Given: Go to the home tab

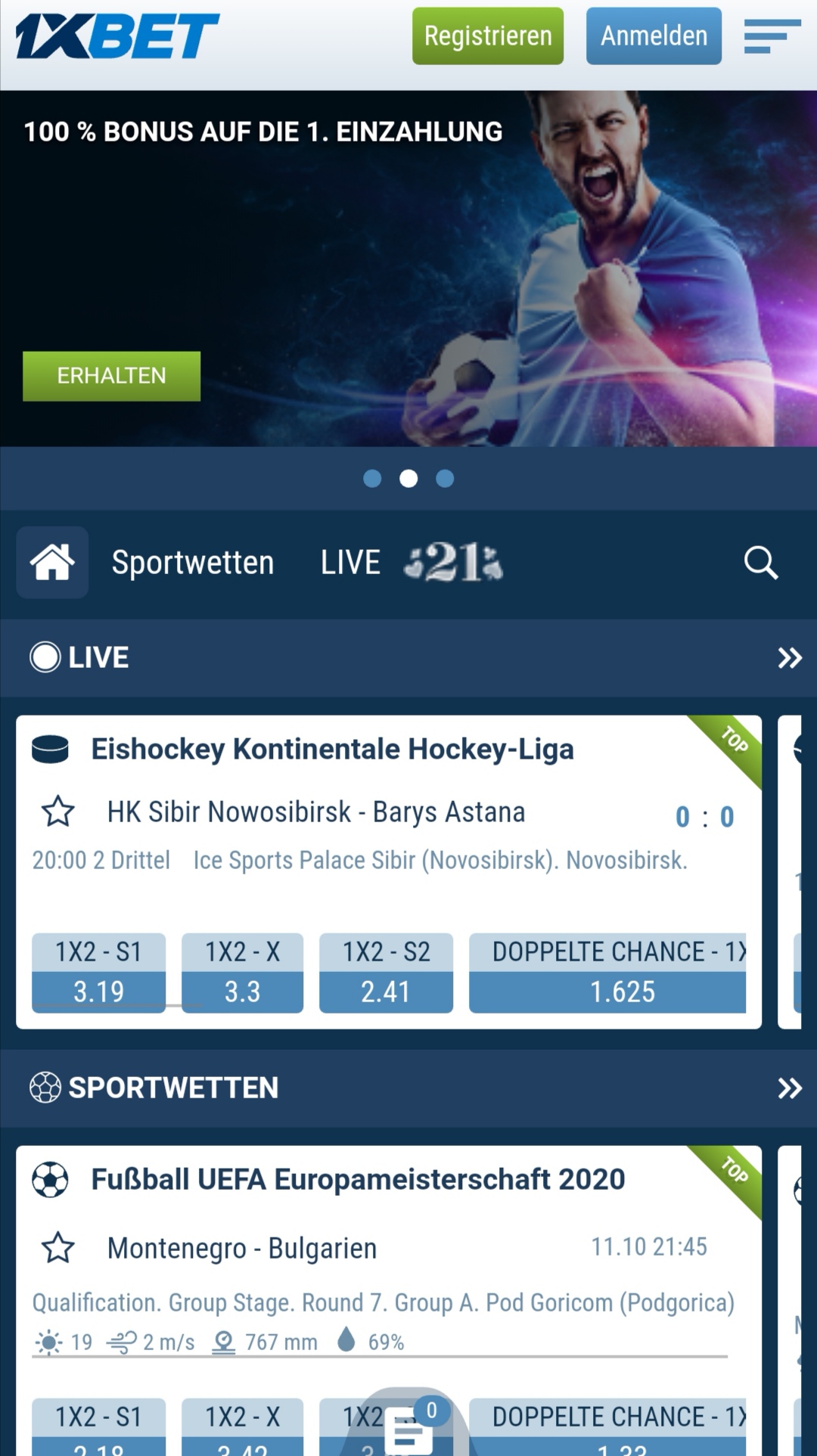Looking at the screenshot, I should point(52,563).
